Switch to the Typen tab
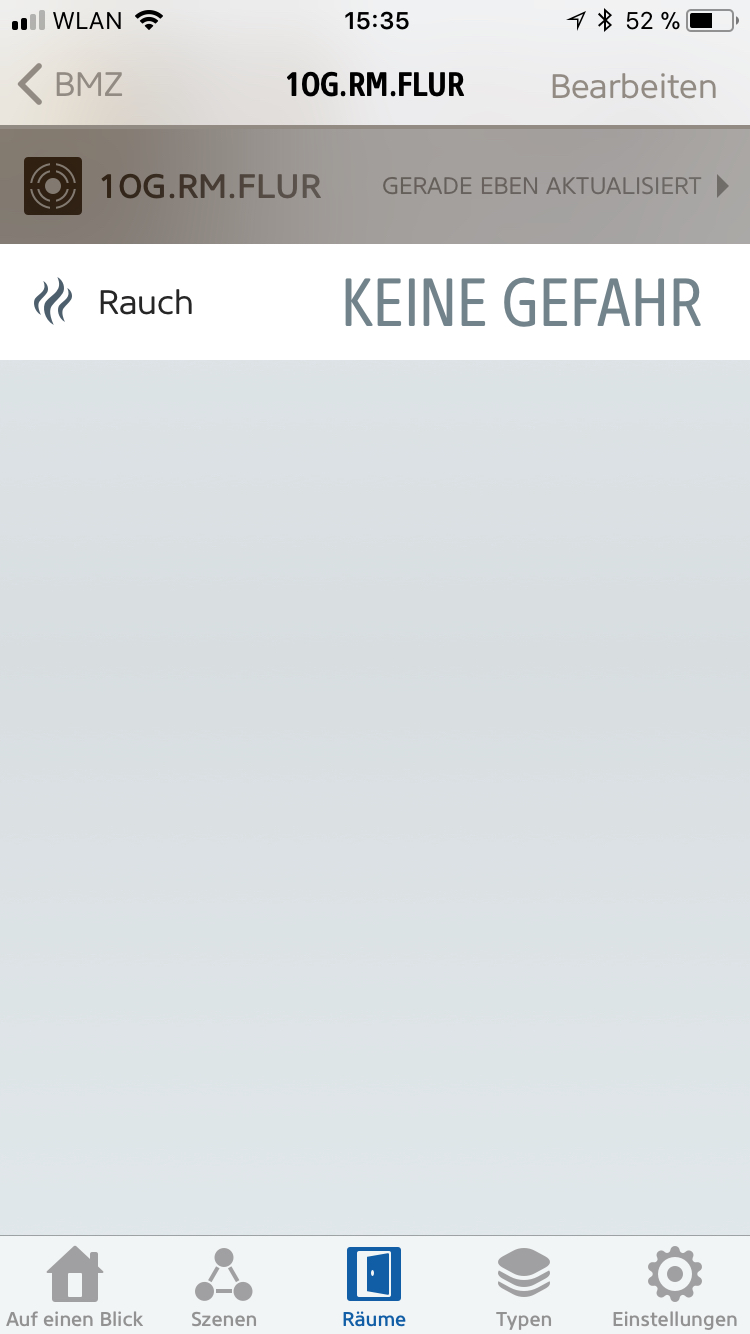750x1334 pixels. [x=524, y=1288]
